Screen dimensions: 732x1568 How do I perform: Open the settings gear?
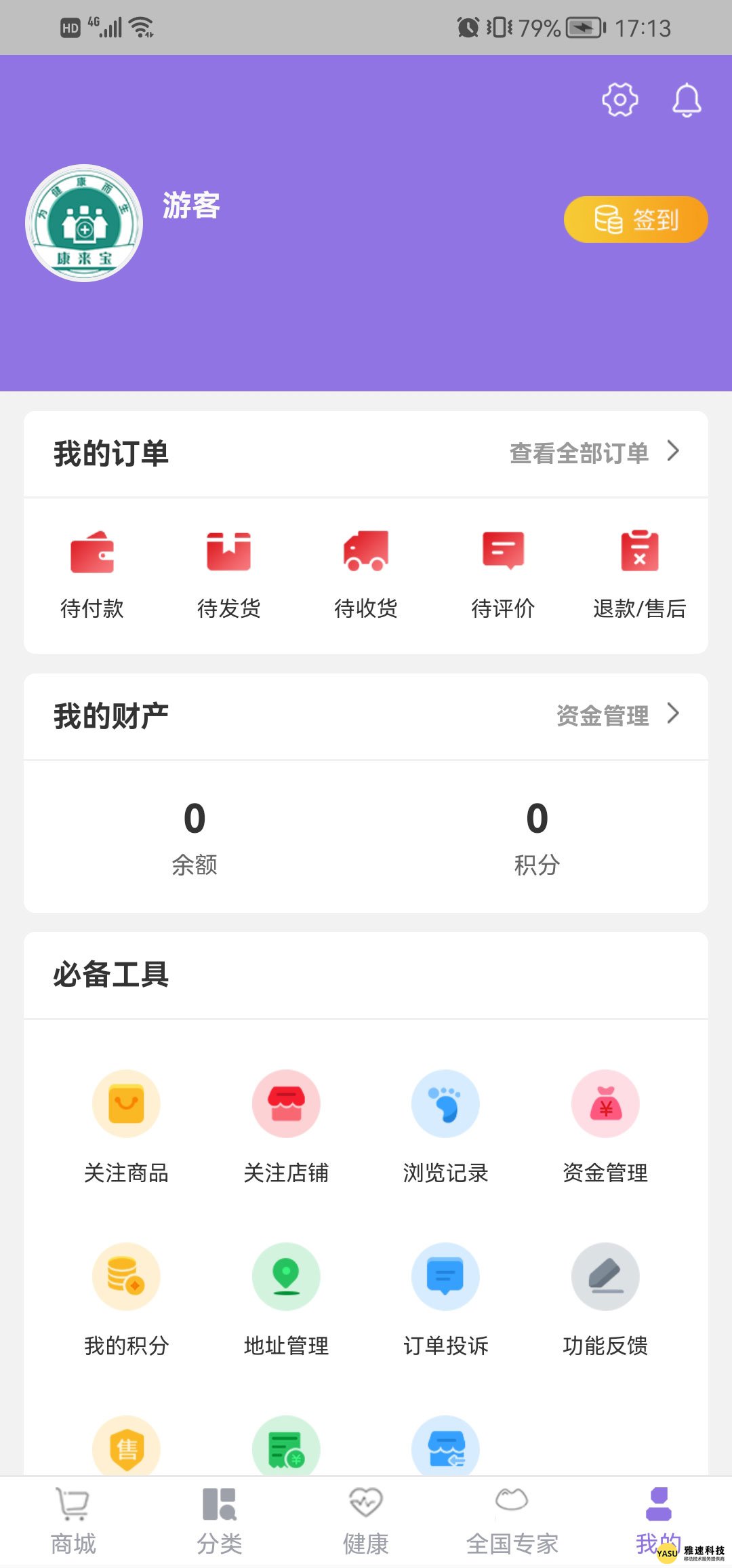(x=618, y=100)
